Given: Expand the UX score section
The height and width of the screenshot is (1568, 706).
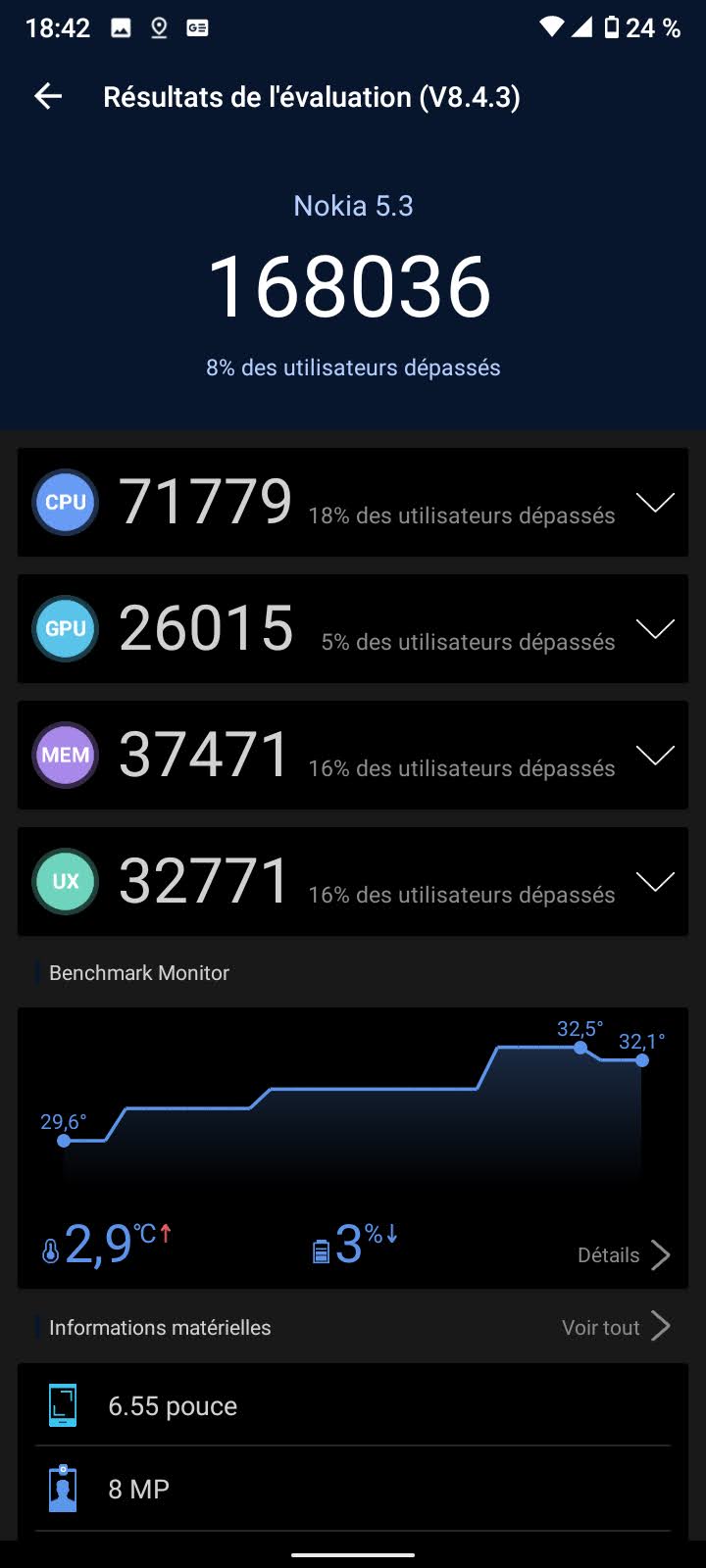Looking at the screenshot, I should 654,882.
